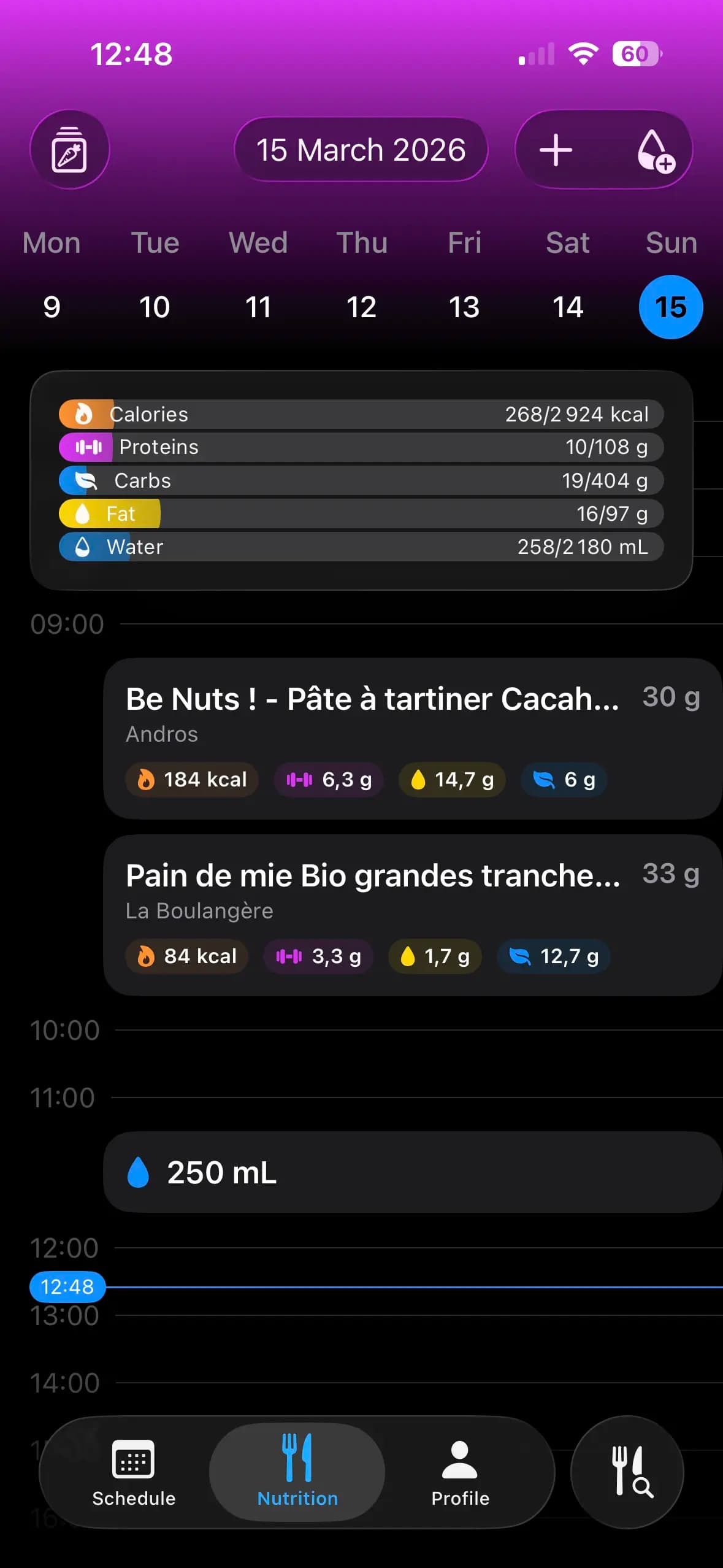Select Friday 13 in the week strip
Screen dimensions: 723x1568
pos(464,307)
